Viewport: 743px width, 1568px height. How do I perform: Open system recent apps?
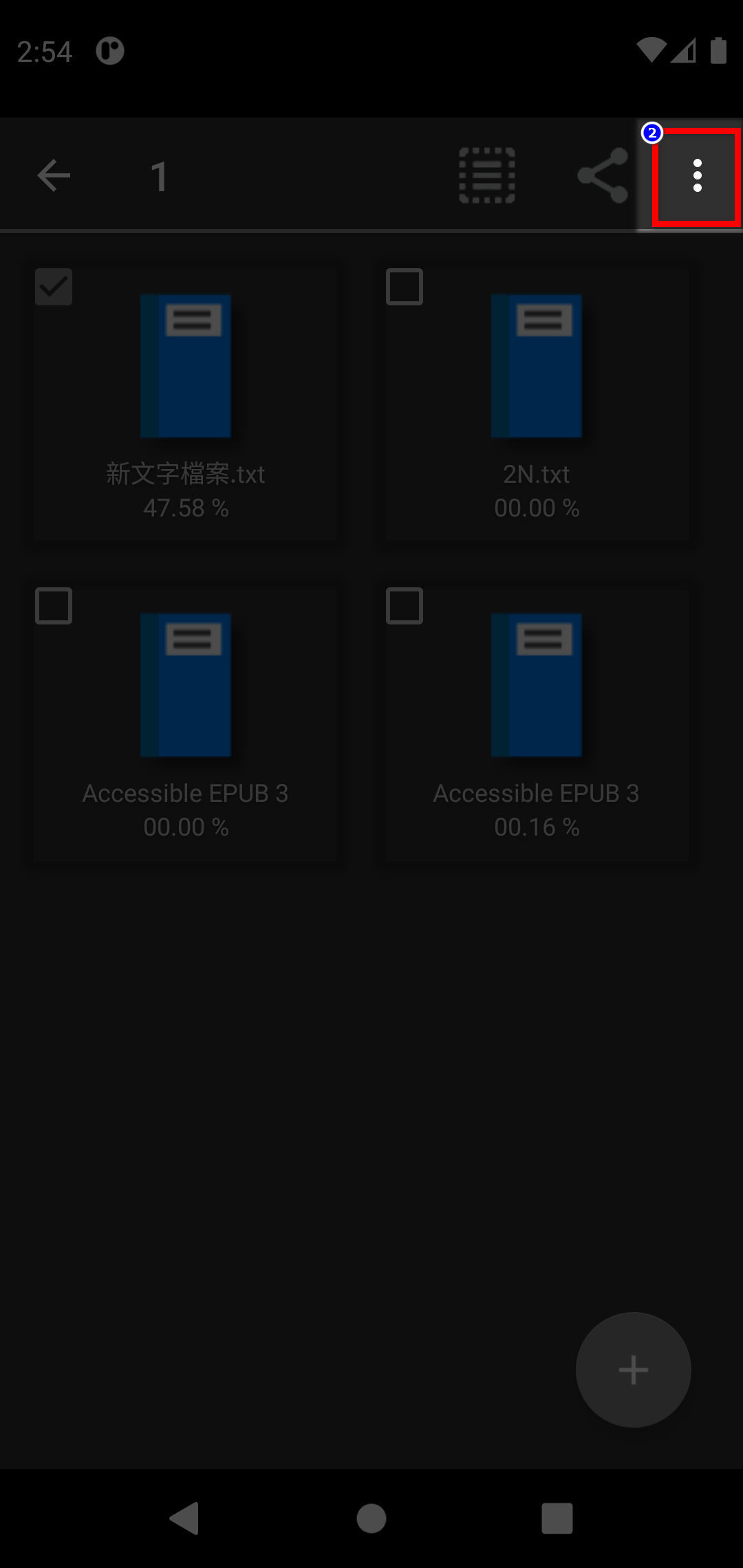click(557, 1518)
